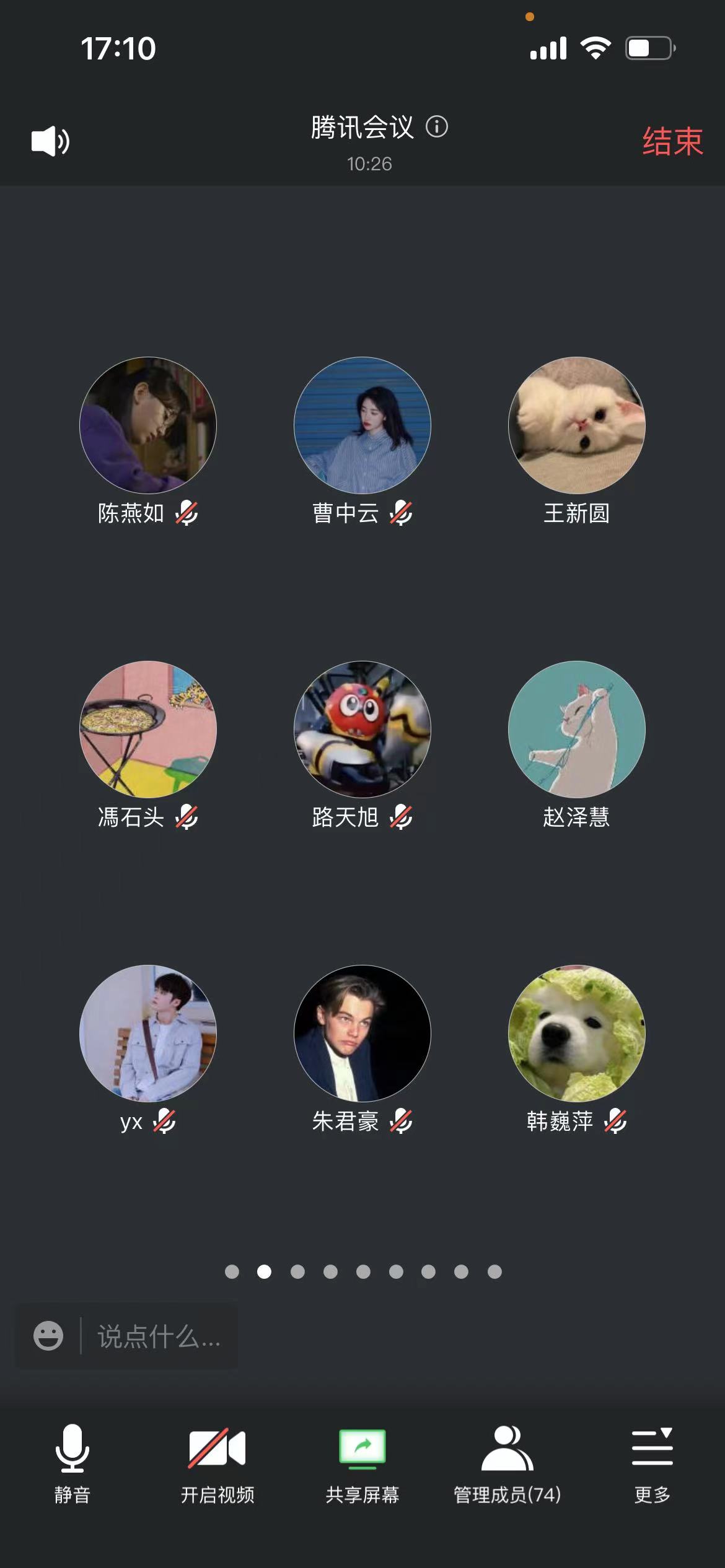Select participant yx's avatar
The height and width of the screenshot is (1568, 725).
(148, 1034)
